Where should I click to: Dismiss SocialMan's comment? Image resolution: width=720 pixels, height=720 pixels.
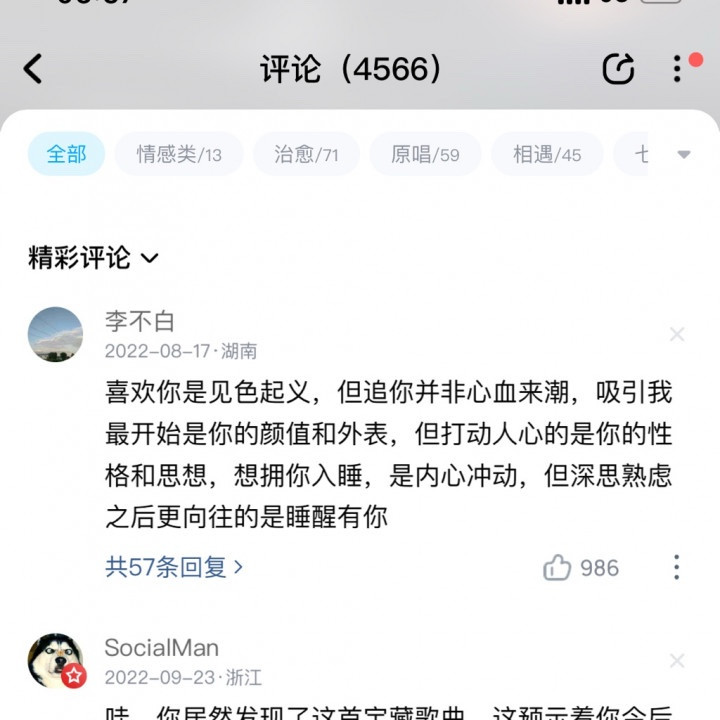pos(677,661)
